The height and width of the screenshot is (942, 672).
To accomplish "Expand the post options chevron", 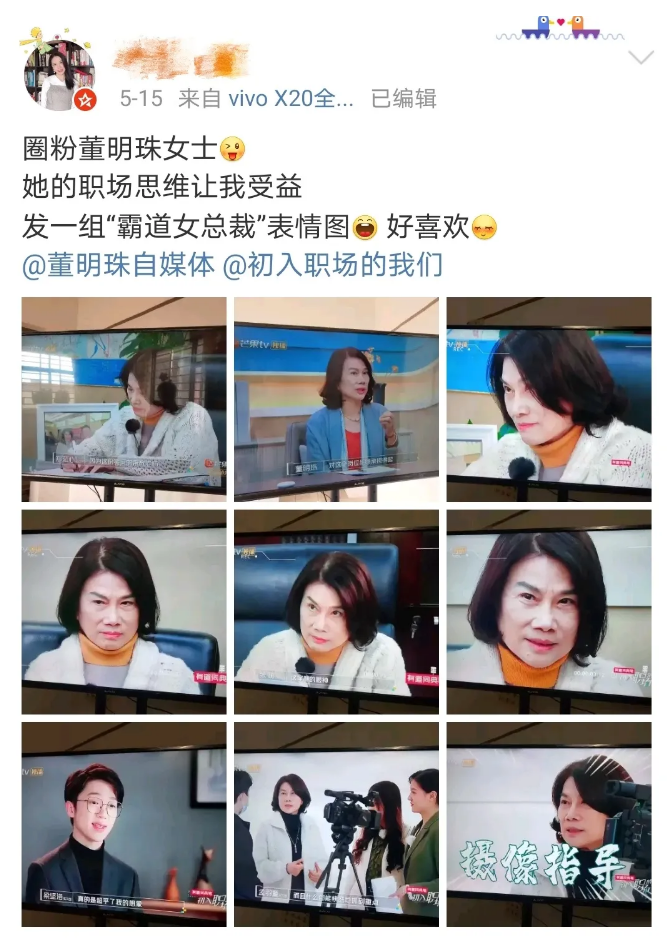I will [638, 58].
